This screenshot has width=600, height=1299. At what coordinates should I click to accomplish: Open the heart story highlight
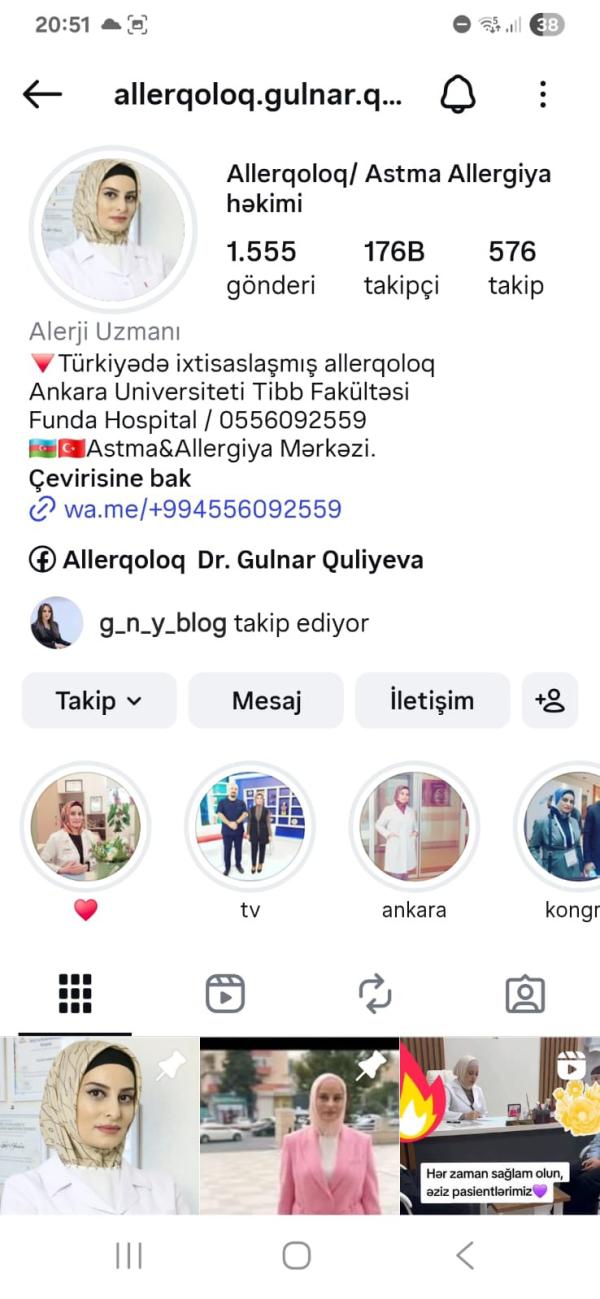pyautogui.click(x=86, y=827)
